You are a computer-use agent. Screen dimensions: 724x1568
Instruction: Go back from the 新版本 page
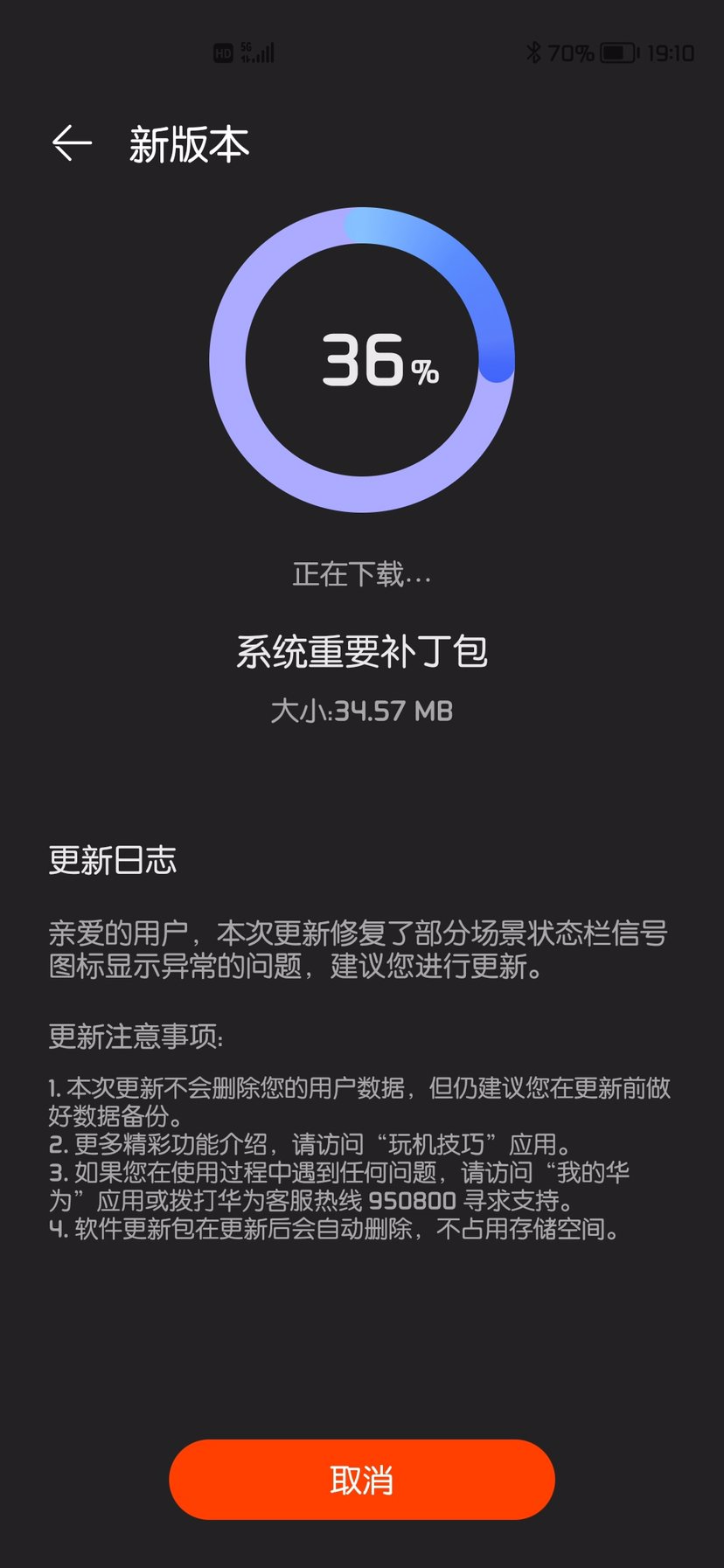coord(72,143)
